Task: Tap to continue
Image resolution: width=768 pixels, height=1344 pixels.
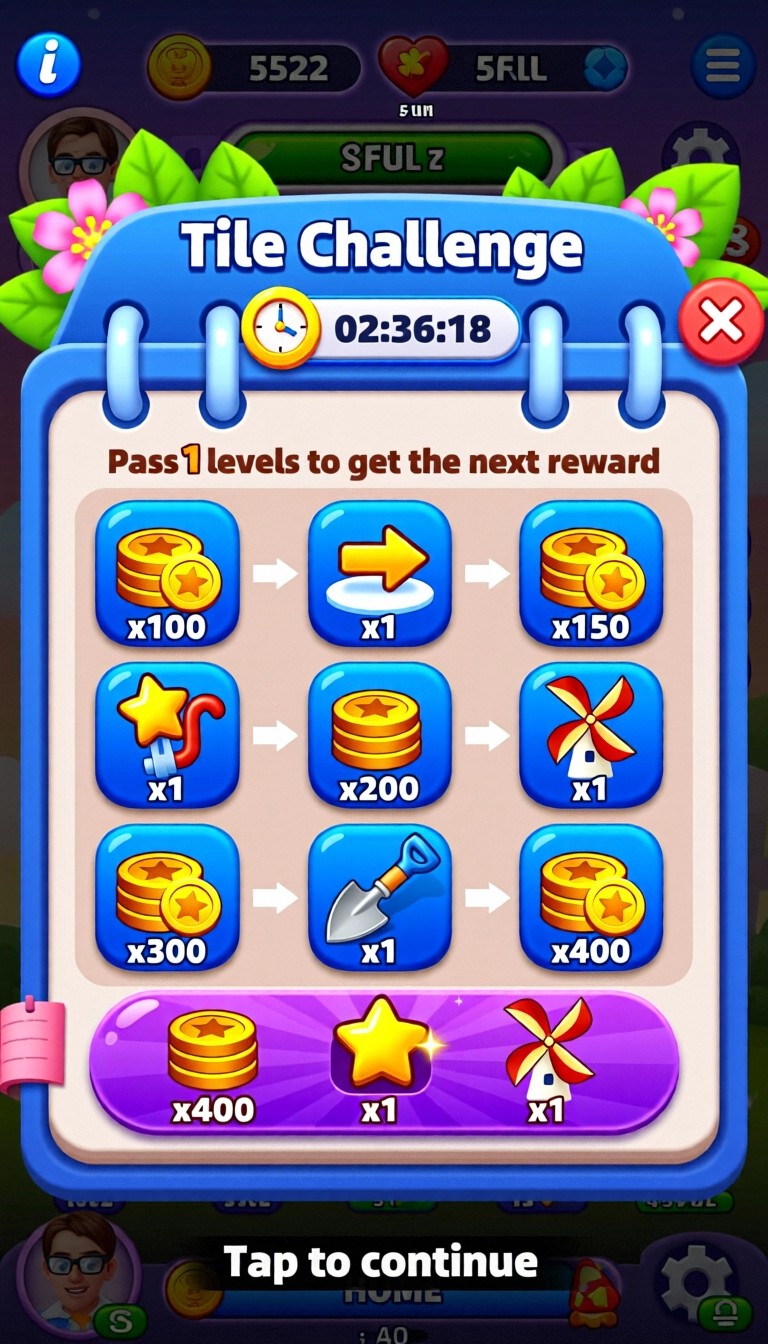Action: (380, 1262)
